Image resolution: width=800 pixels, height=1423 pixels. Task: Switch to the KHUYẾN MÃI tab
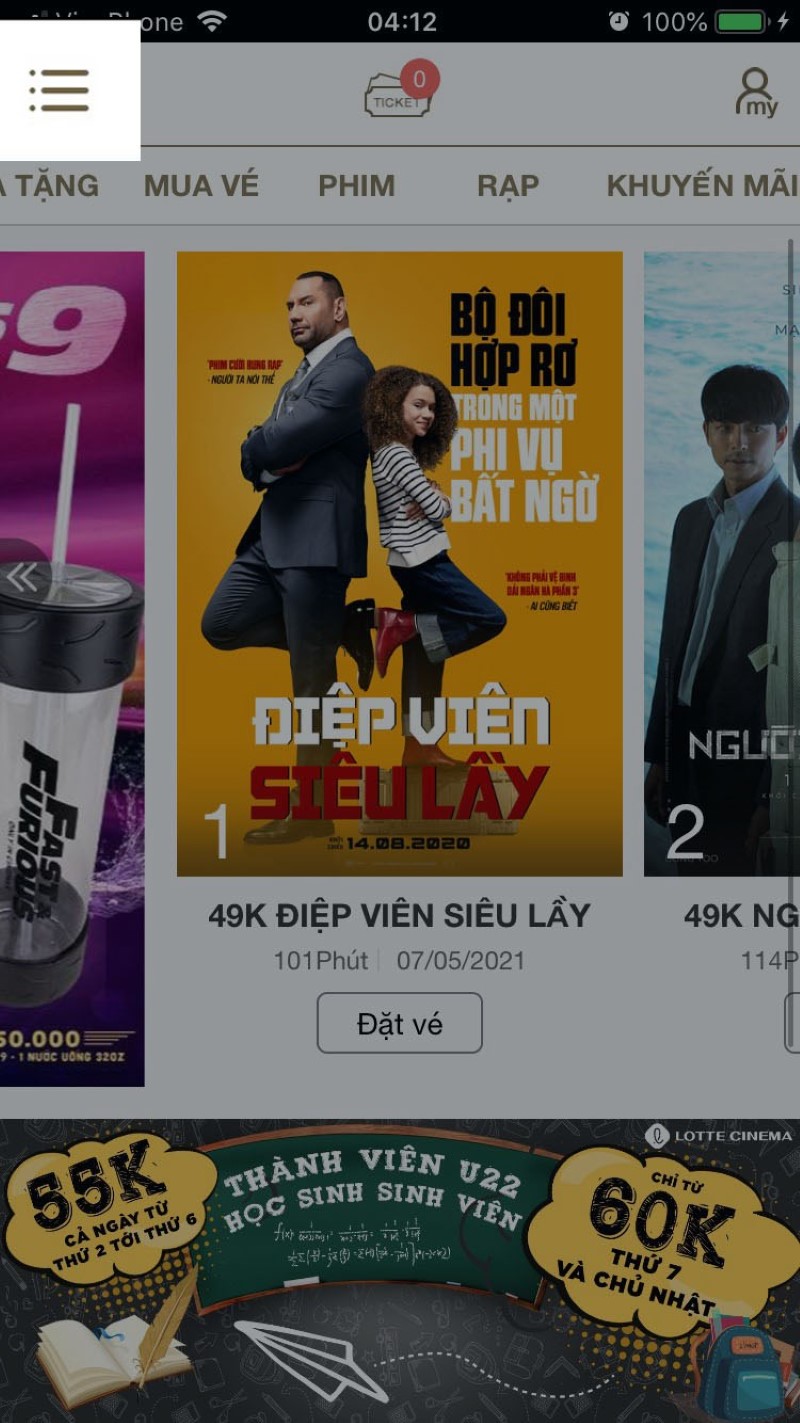[x=702, y=186]
